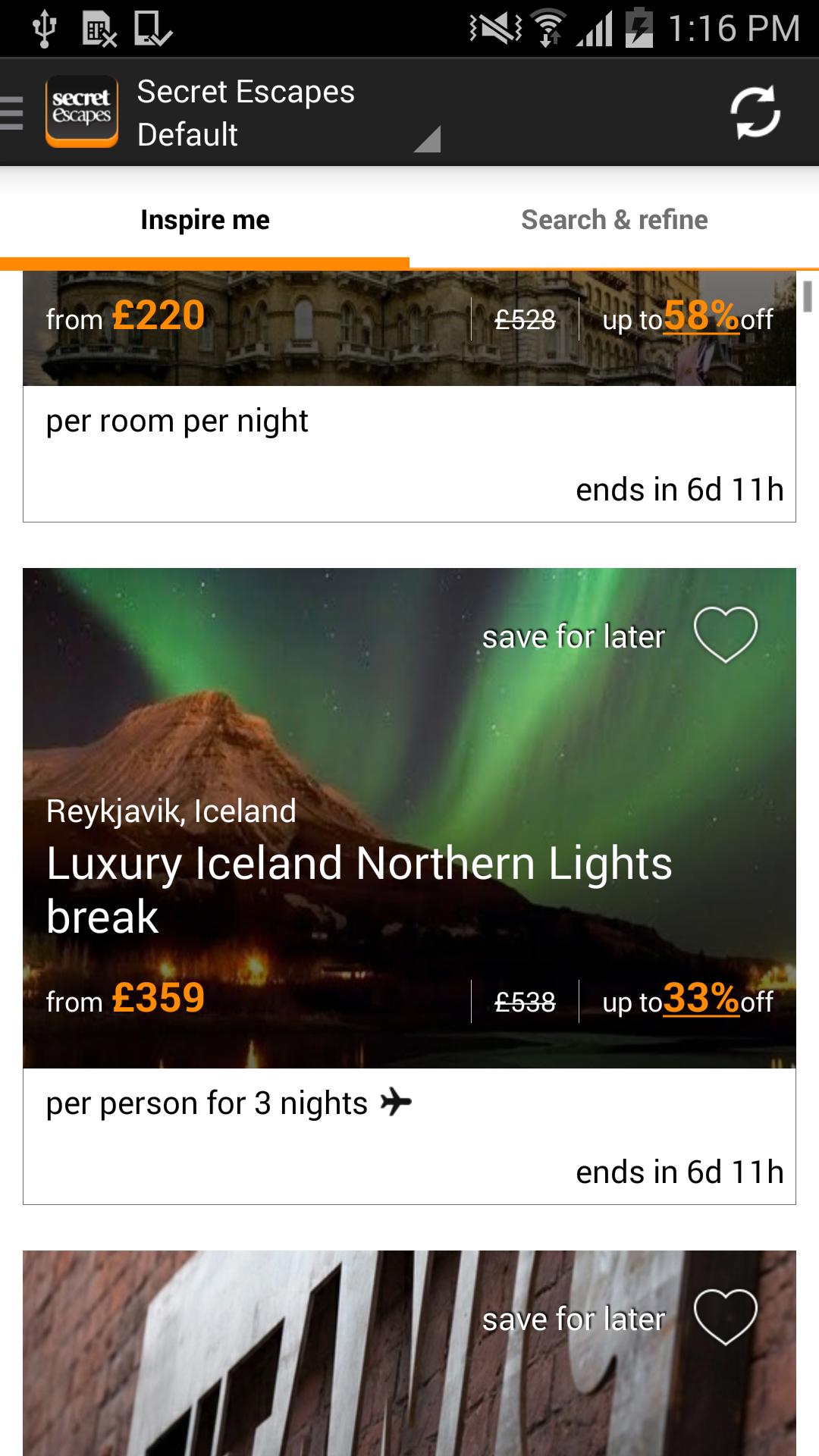Viewport: 819px width, 1456px height.
Task: Save Iceland Northern Lights break for later
Action: coord(725,635)
